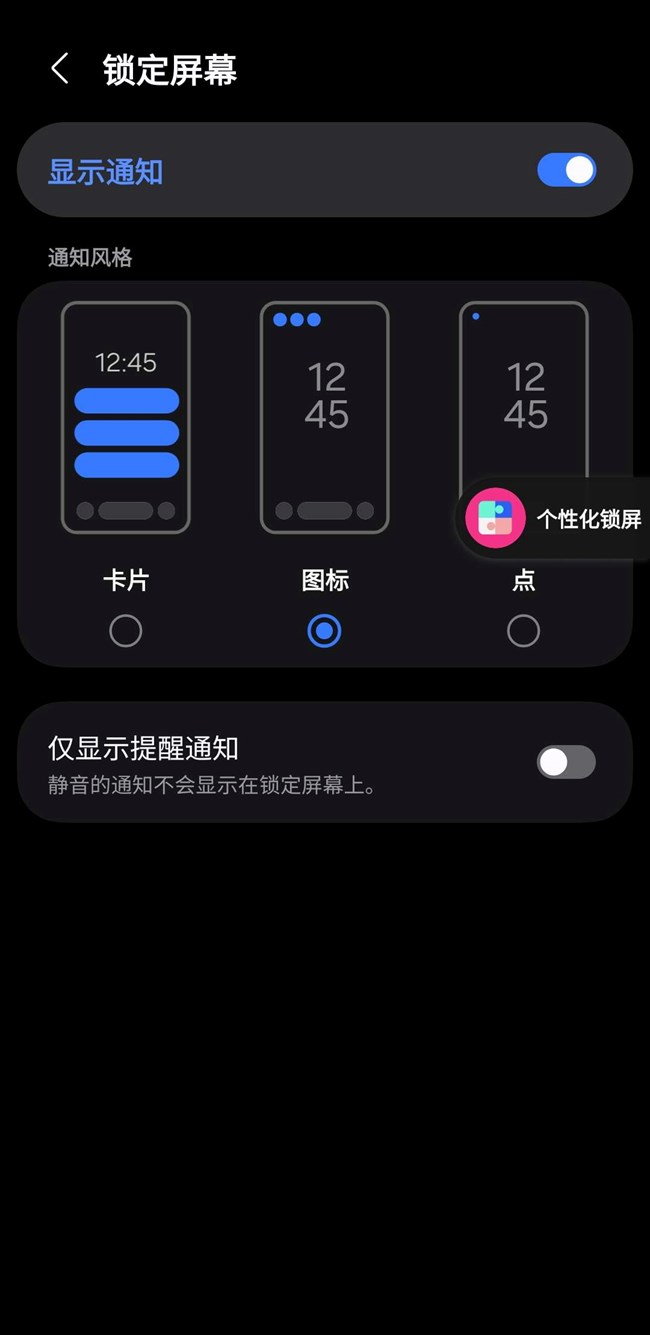The height and width of the screenshot is (1335, 650).
Task: Choose the 点 notification style radio button
Action: coord(523,631)
